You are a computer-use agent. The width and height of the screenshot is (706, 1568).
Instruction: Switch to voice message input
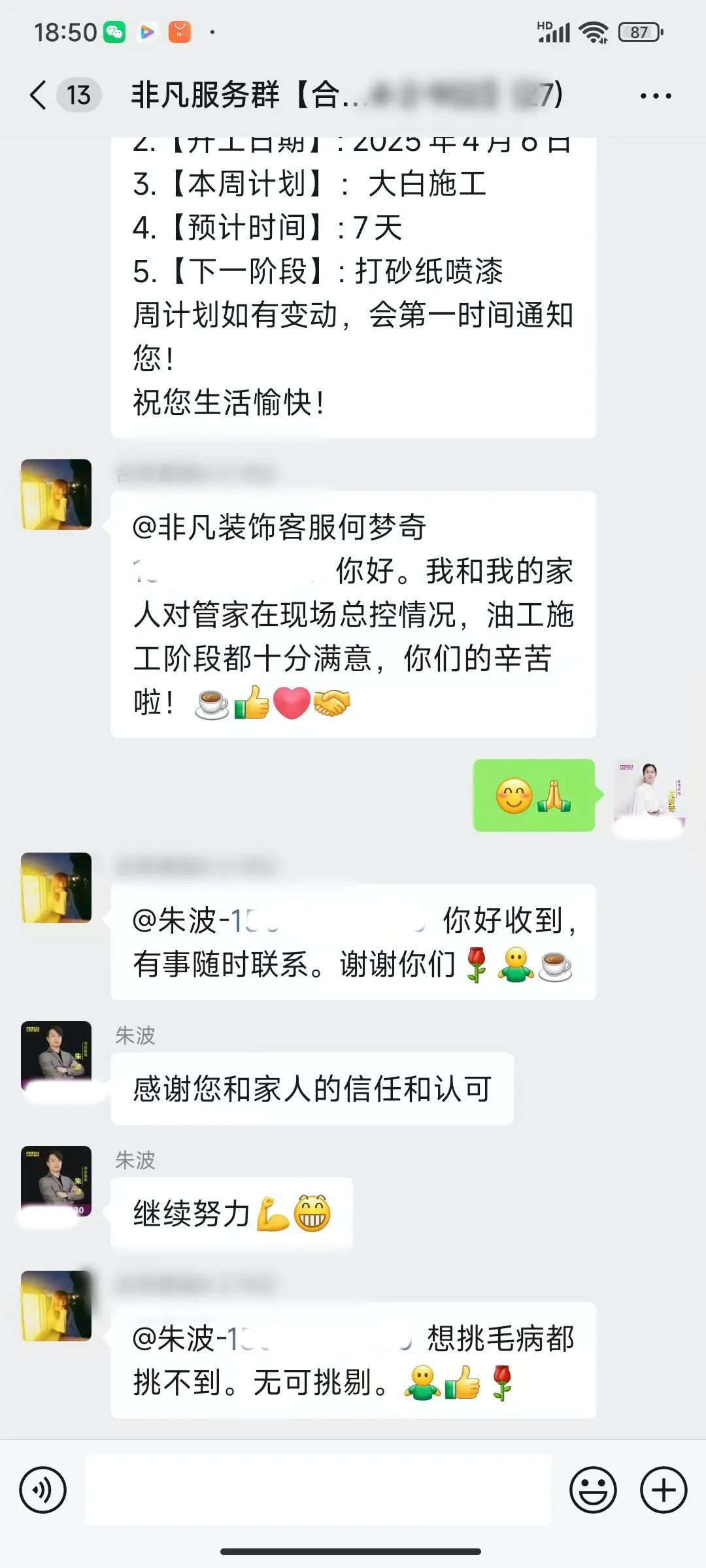click(43, 1490)
